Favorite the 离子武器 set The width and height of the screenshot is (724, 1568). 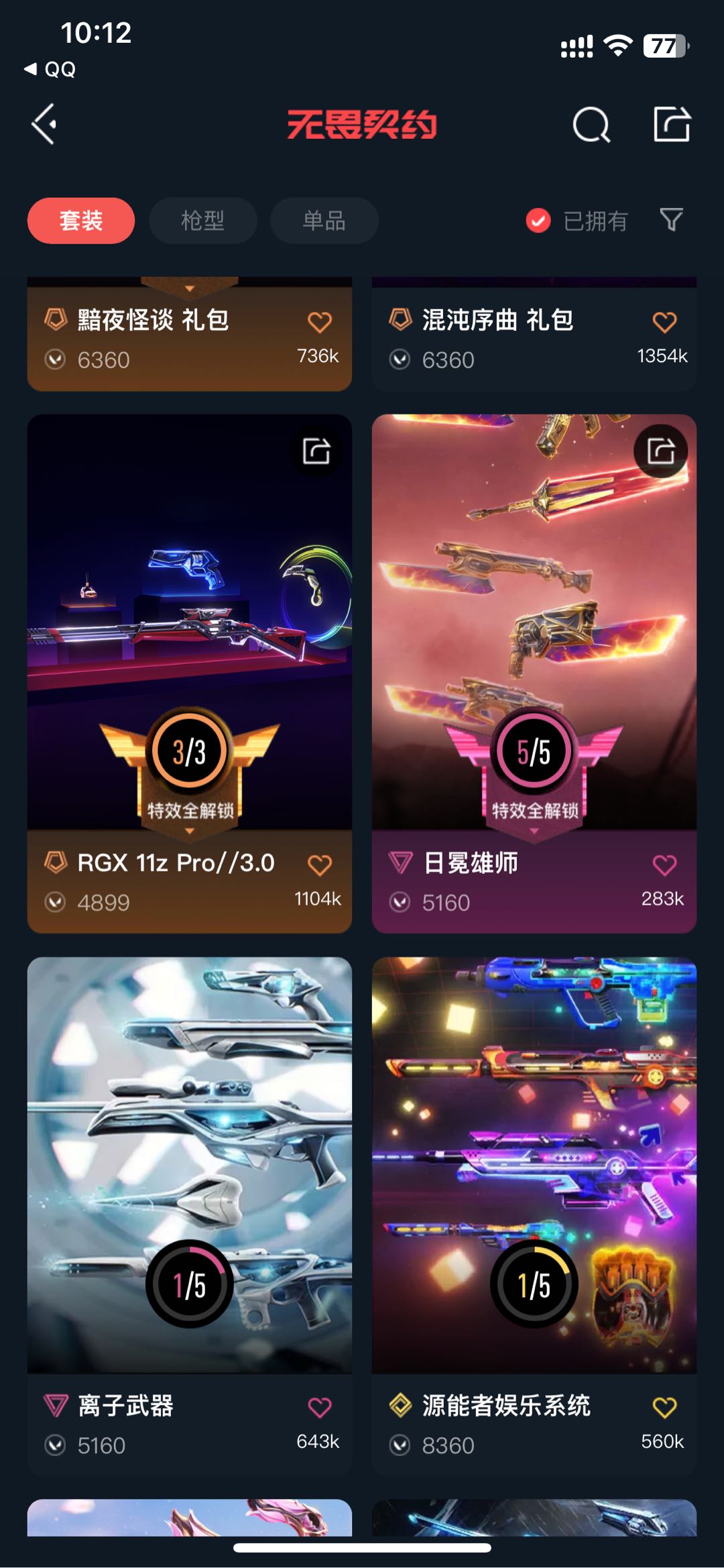pos(320,1407)
